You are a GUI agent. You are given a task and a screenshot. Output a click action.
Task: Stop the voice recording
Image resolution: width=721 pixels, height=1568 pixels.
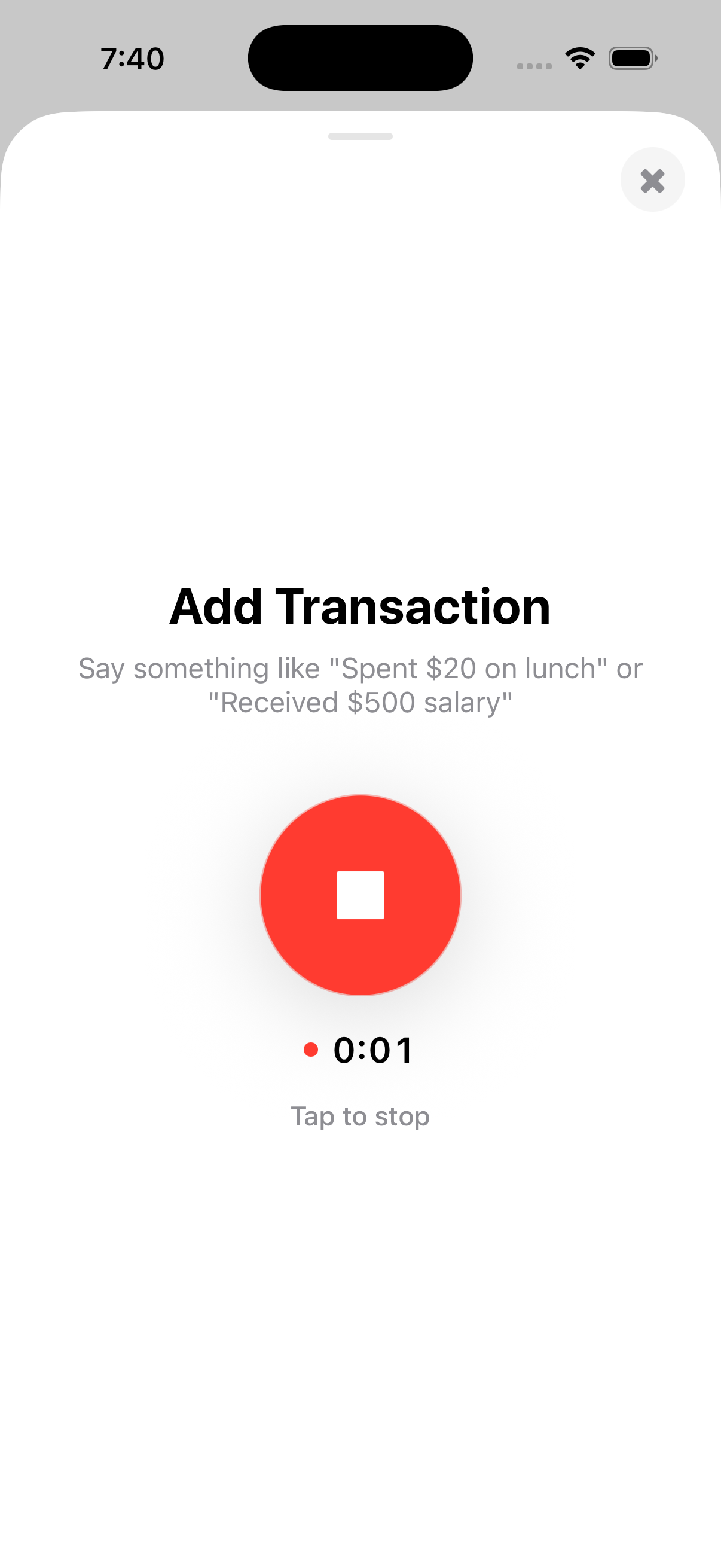(360, 895)
